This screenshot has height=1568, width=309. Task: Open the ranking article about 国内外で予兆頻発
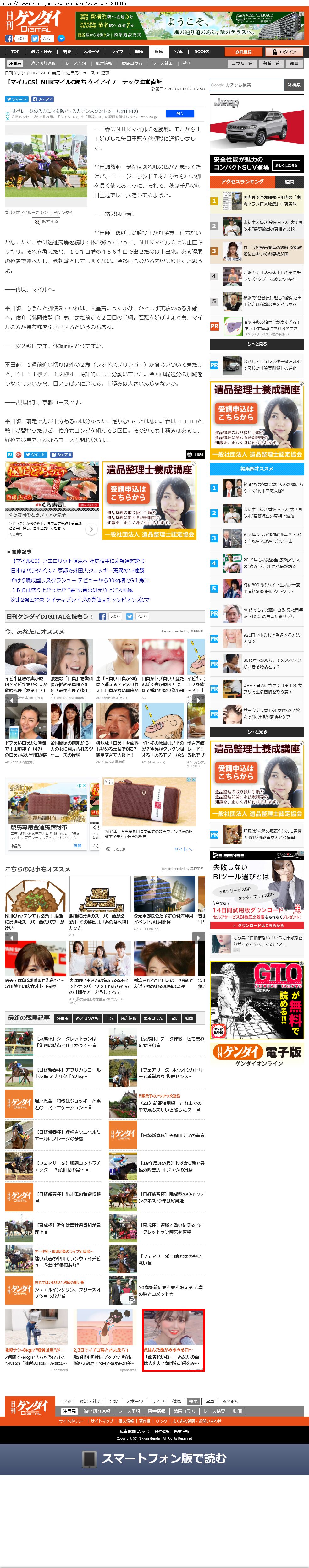(272, 200)
